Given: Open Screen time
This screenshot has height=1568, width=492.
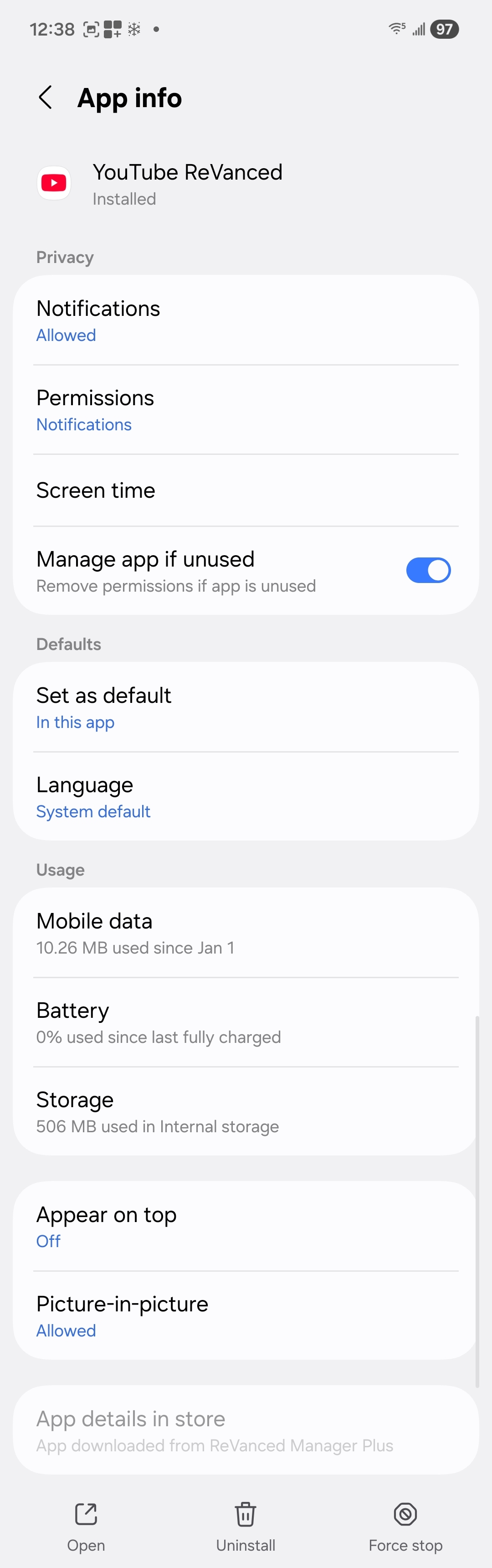Looking at the screenshot, I should click(246, 490).
